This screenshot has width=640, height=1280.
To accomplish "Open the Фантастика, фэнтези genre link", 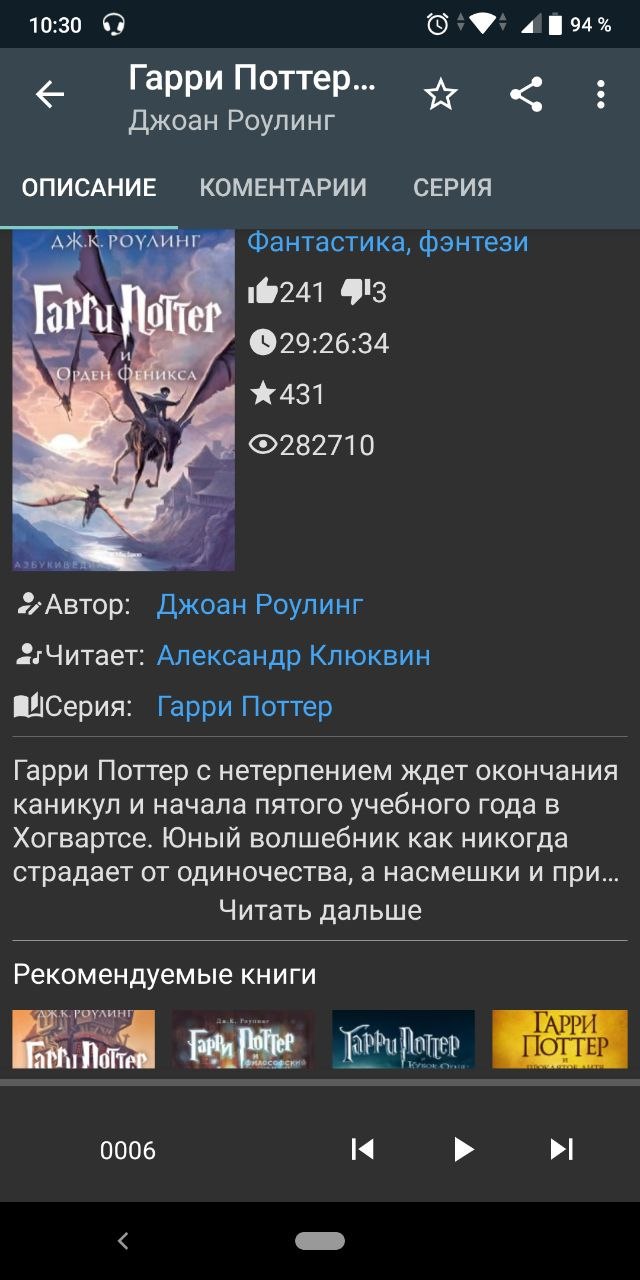I will [387, 242].
